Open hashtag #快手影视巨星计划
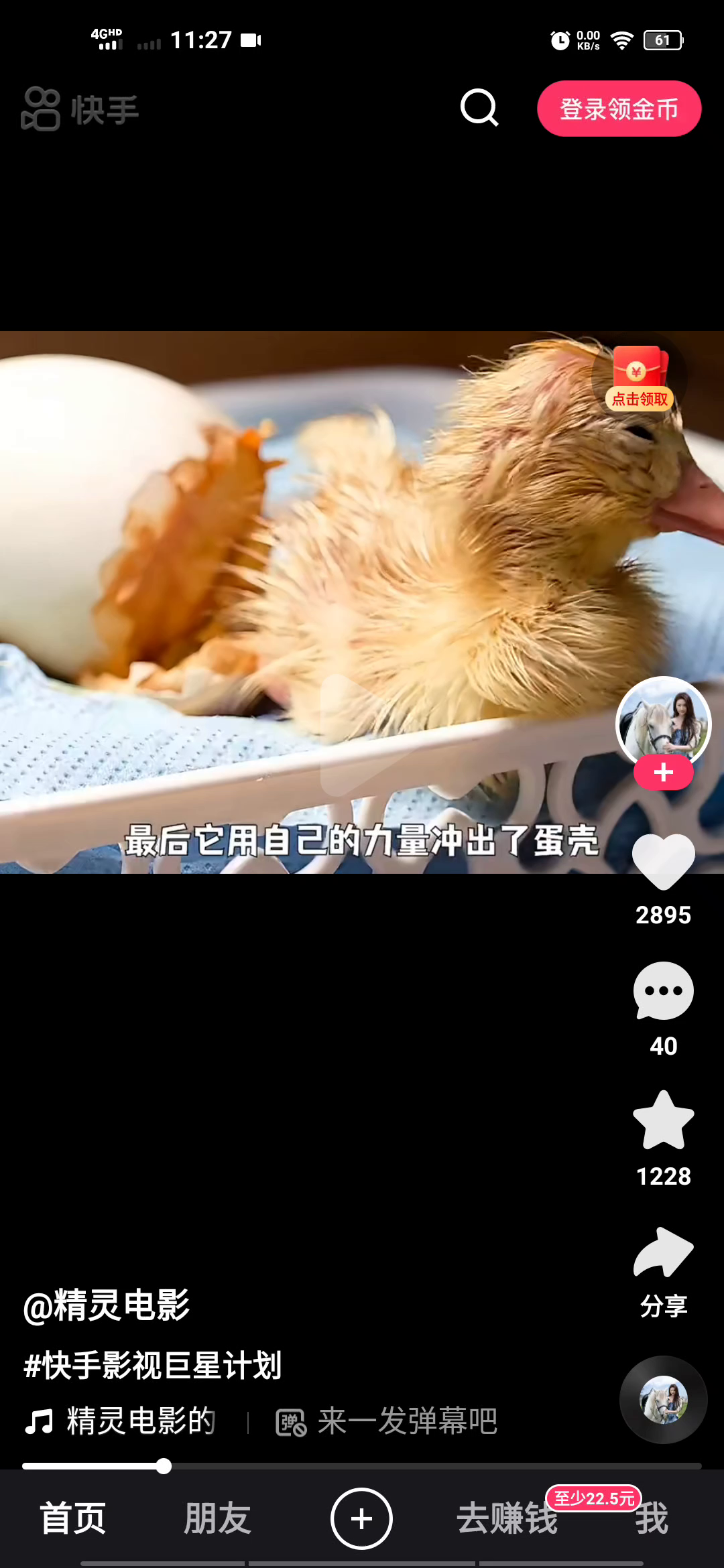The height and width of the screenshot is (1568, 724). 152,1365
